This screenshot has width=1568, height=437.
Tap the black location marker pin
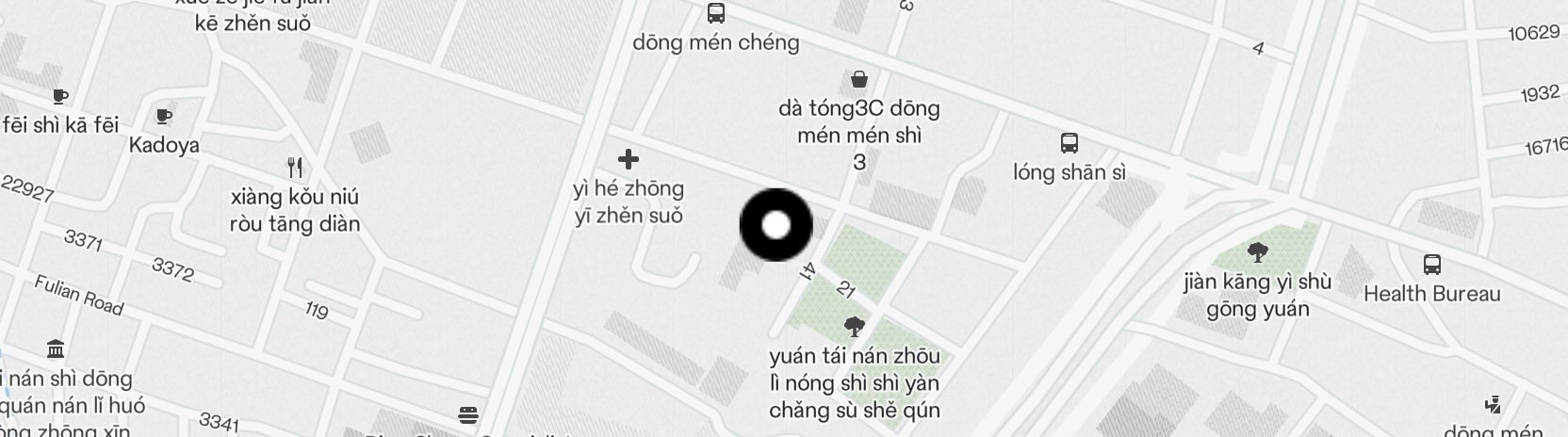point(776,225)
